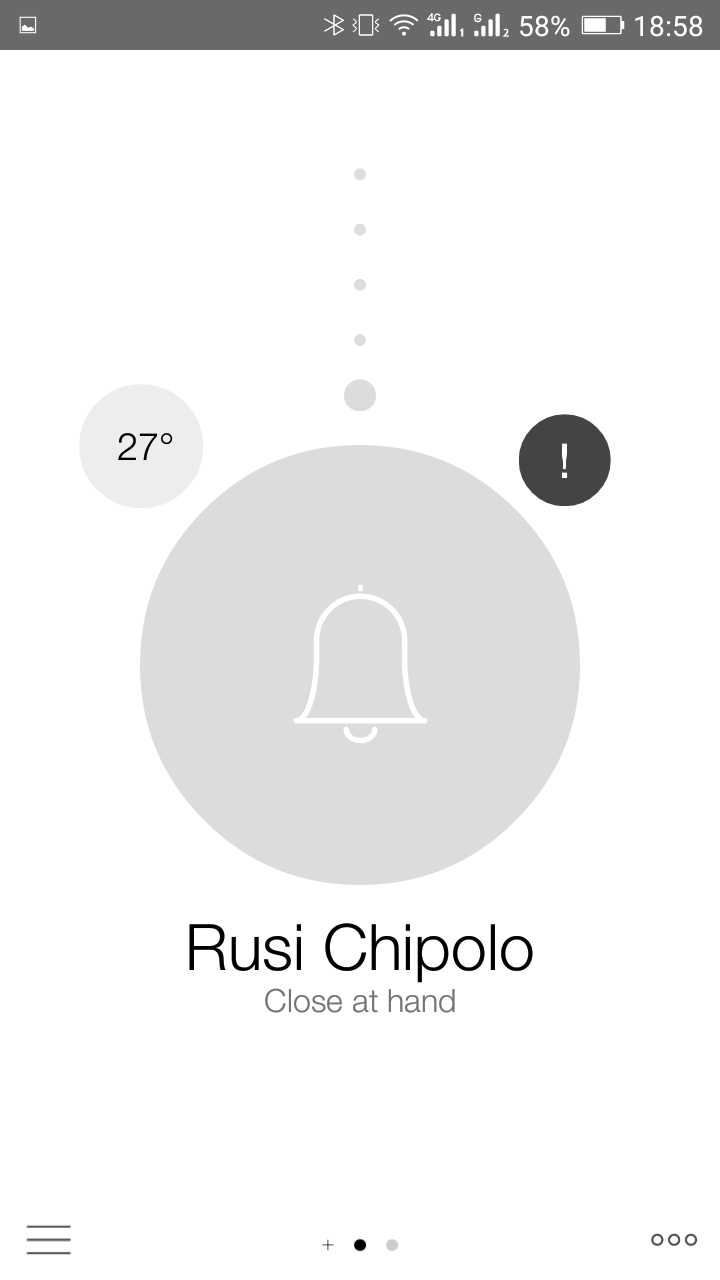
Task: Open the three-circle options menu
Action: [x=674, y=1239]
